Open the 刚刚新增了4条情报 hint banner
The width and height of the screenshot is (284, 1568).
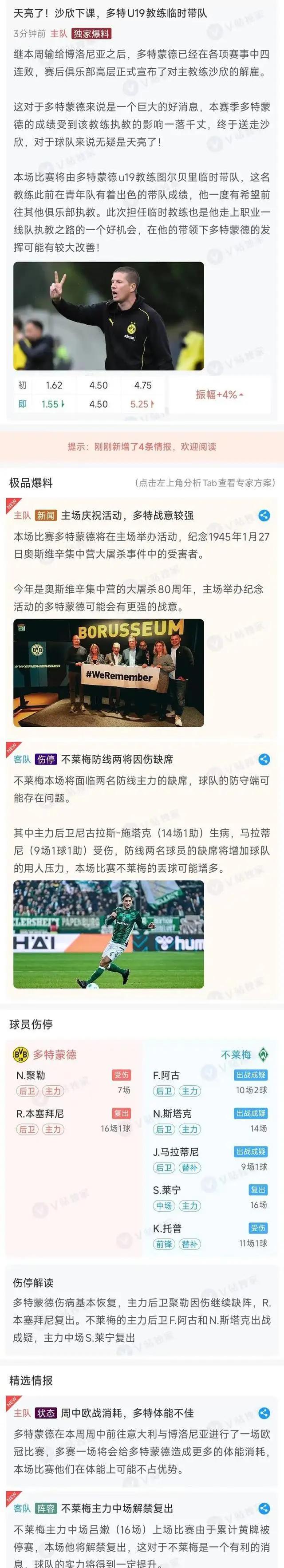pyautogui.click(x=142, y=446)
